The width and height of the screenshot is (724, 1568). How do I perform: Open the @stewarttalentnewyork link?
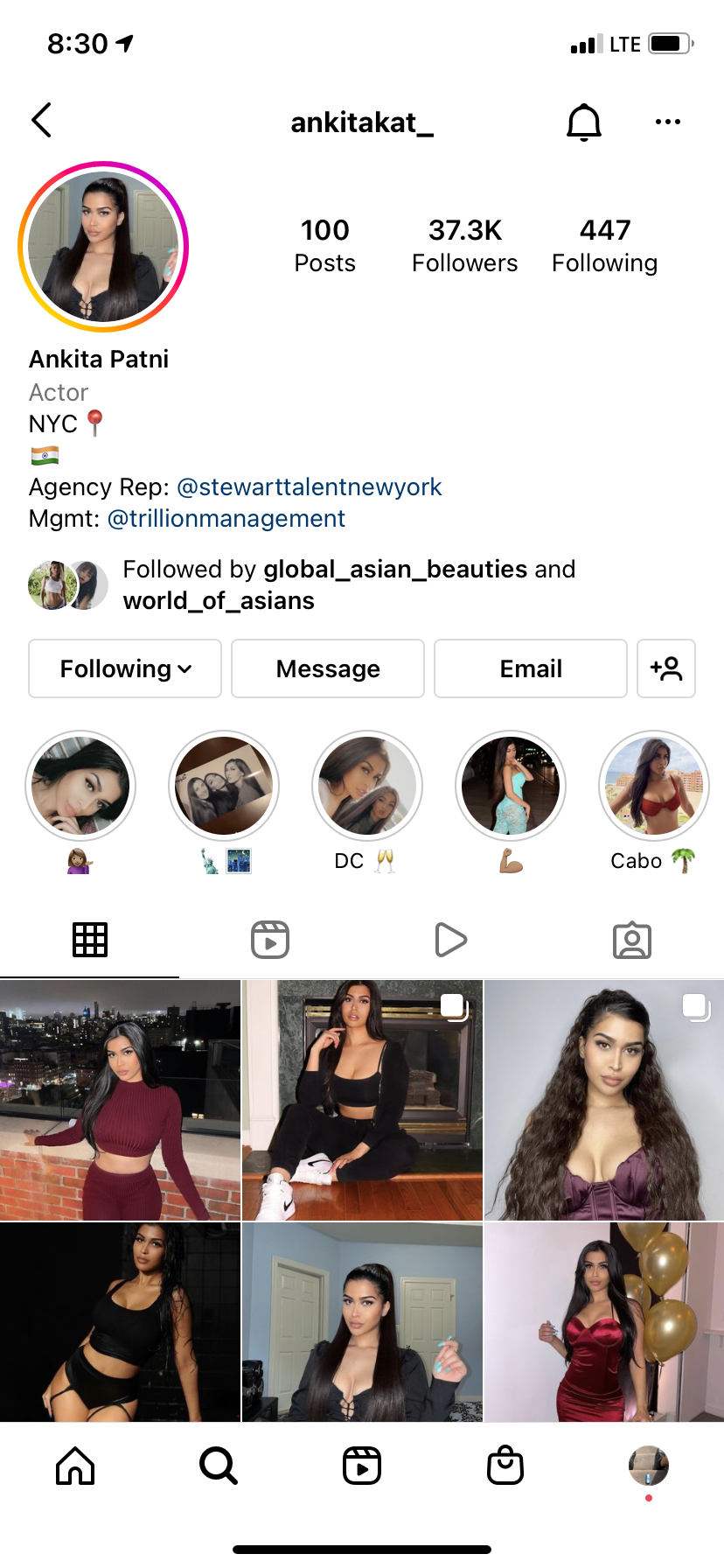[309, 486]
